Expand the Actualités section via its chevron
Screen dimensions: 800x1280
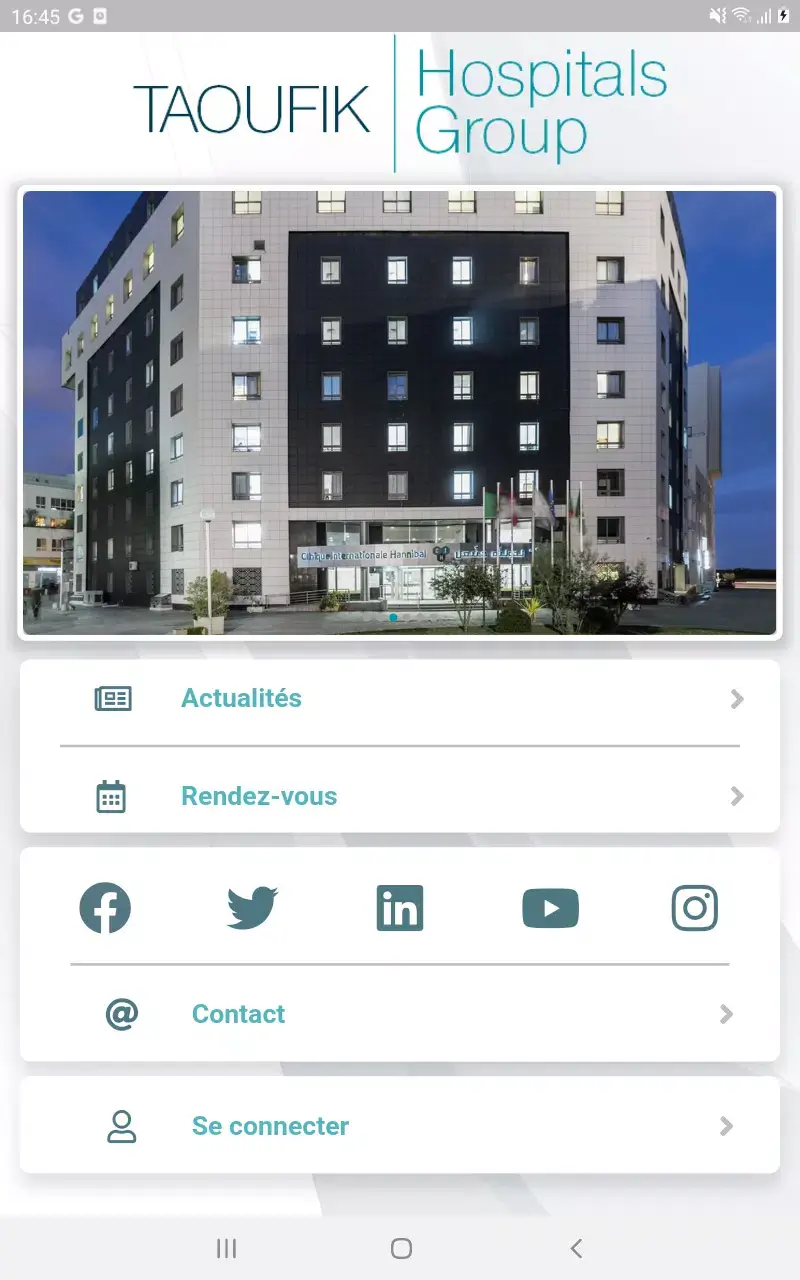point(737,699)
